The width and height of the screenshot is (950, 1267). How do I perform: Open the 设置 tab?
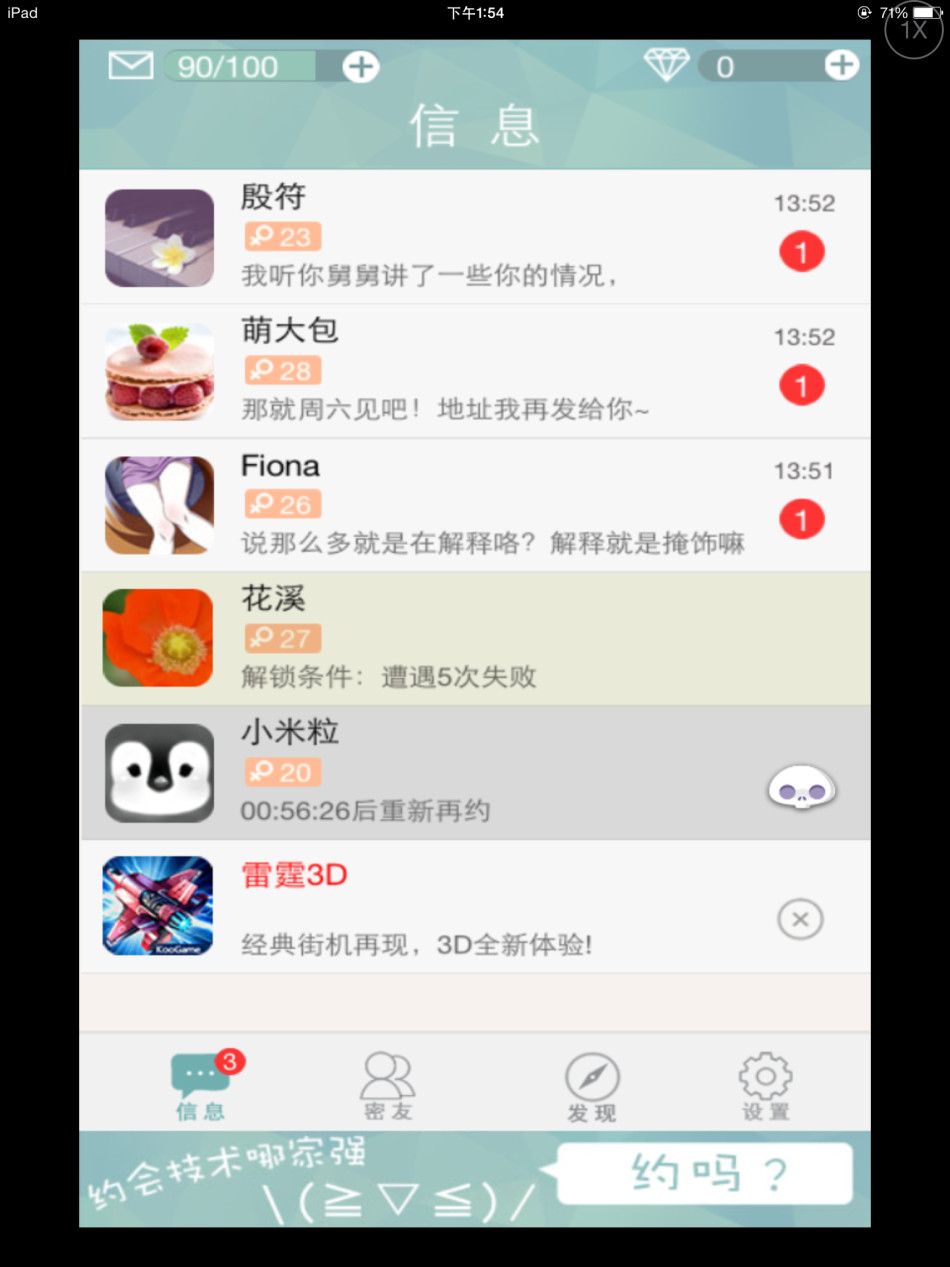click(766, 1087)
